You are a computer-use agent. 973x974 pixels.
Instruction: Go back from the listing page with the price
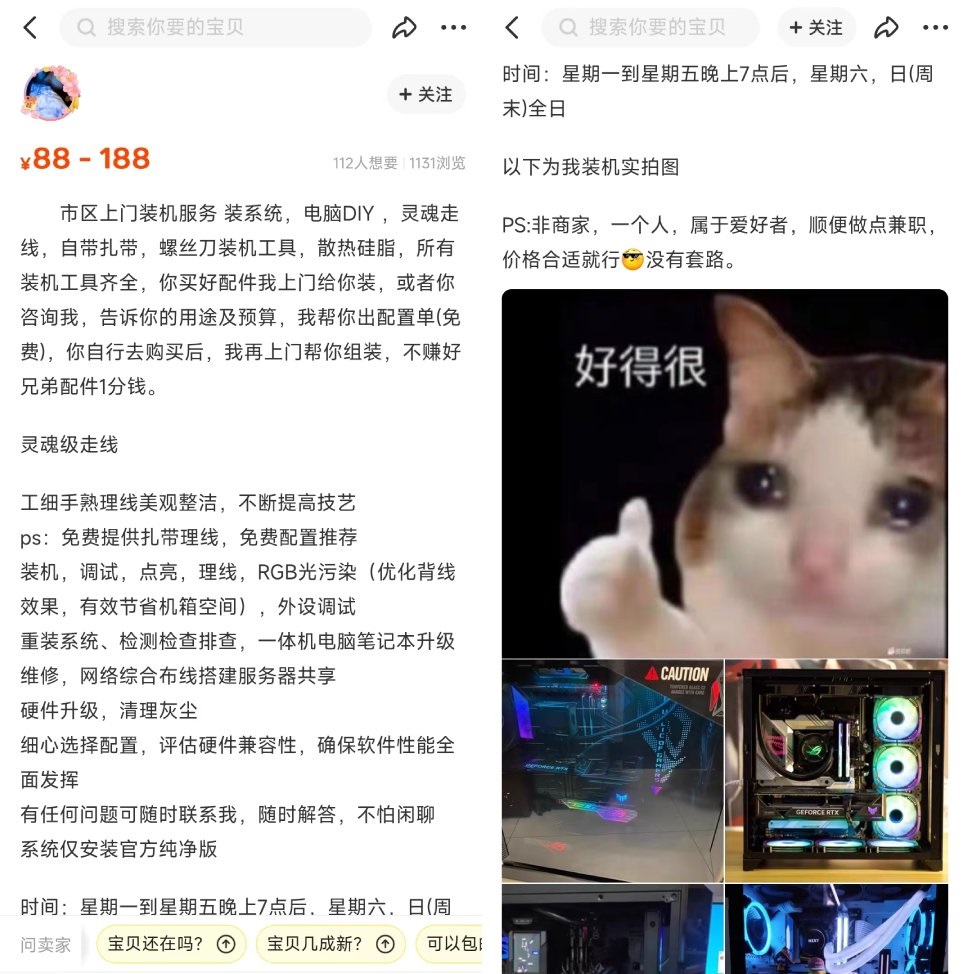30,28
